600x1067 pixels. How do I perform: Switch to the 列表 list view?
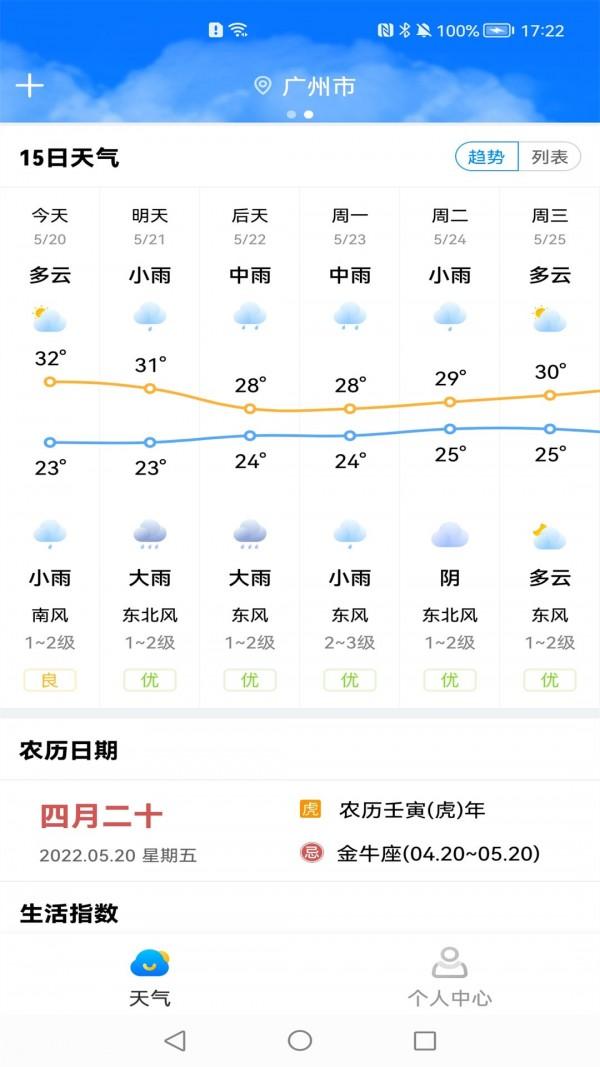coord(549,157)
